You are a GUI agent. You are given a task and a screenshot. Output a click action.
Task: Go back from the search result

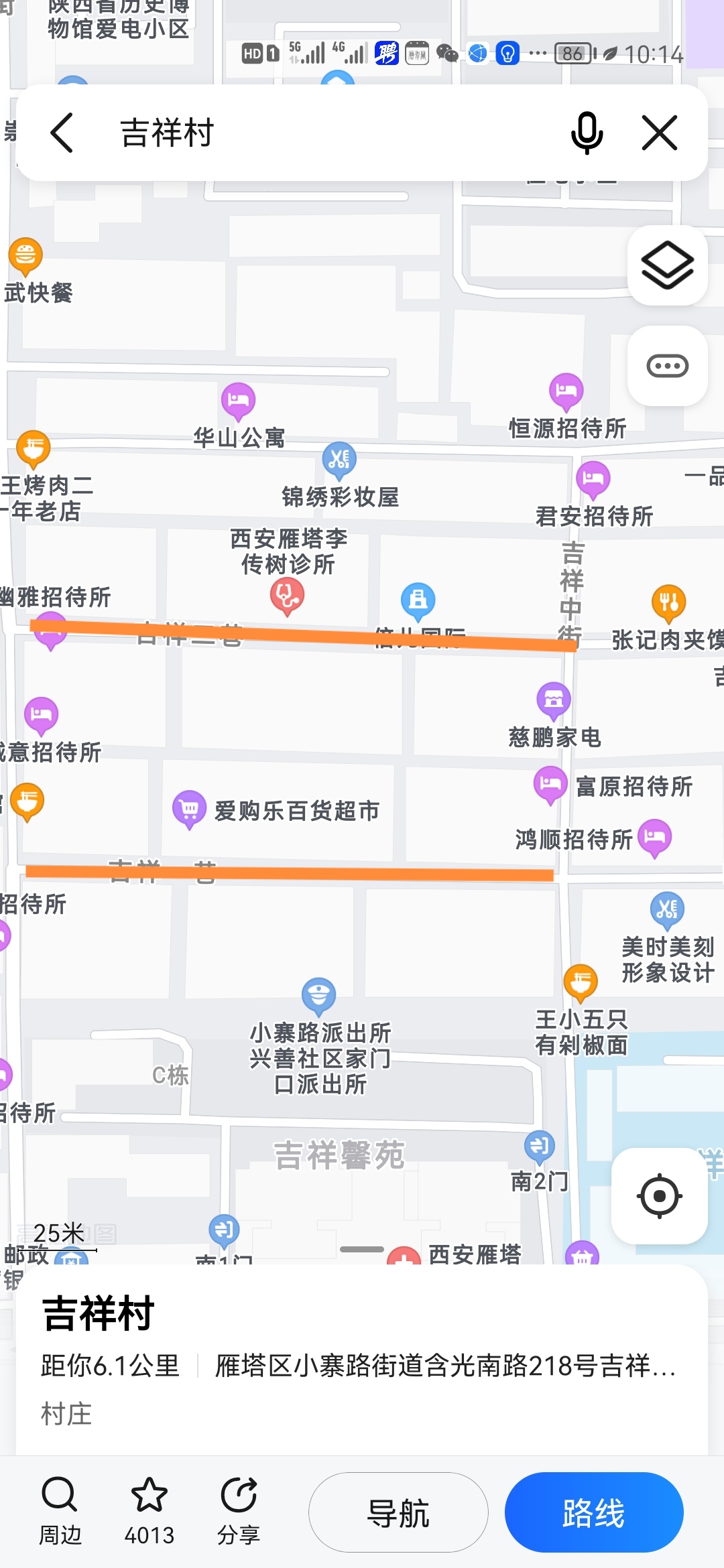pos(62,133)
